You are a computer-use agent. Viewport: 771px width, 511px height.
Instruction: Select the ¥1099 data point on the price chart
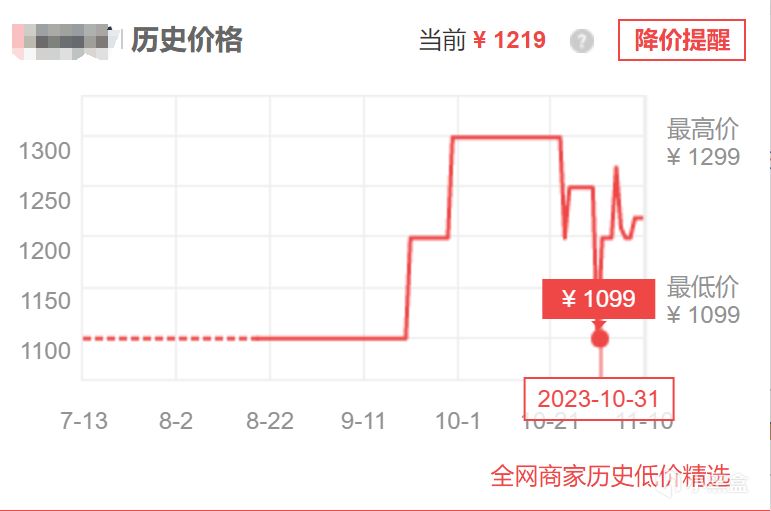click(x=600, y=338)
